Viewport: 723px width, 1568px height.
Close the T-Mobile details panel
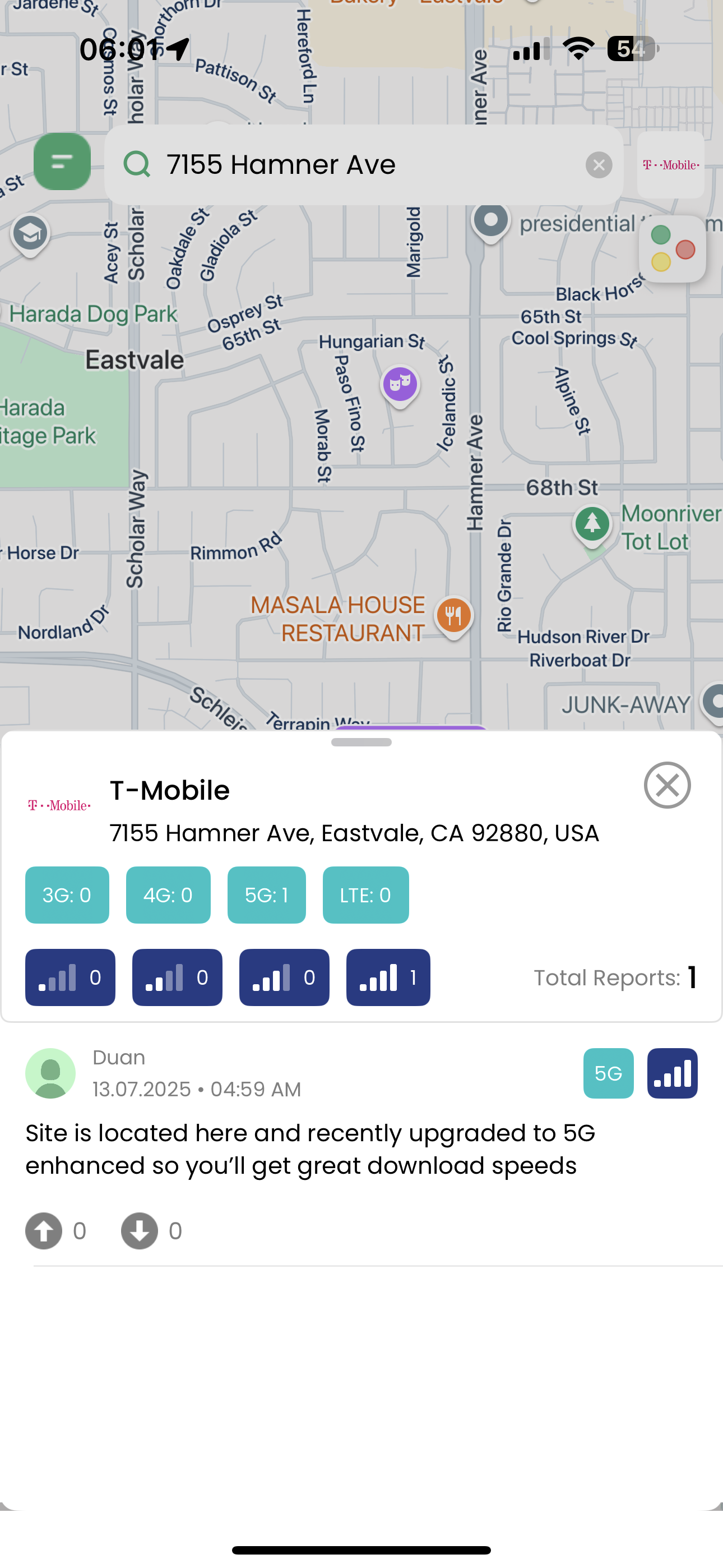point(667,785)
